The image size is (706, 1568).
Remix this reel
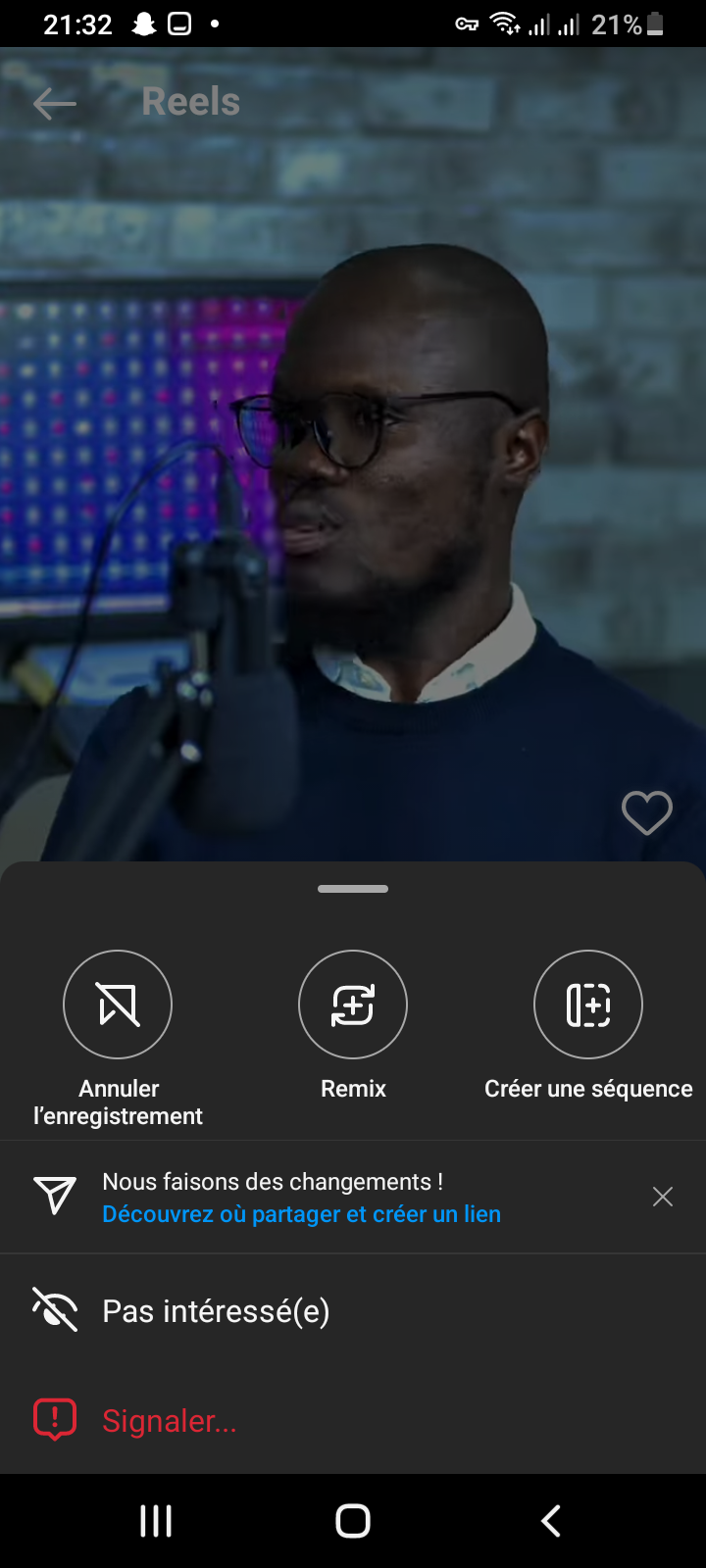click(353, 1004)
